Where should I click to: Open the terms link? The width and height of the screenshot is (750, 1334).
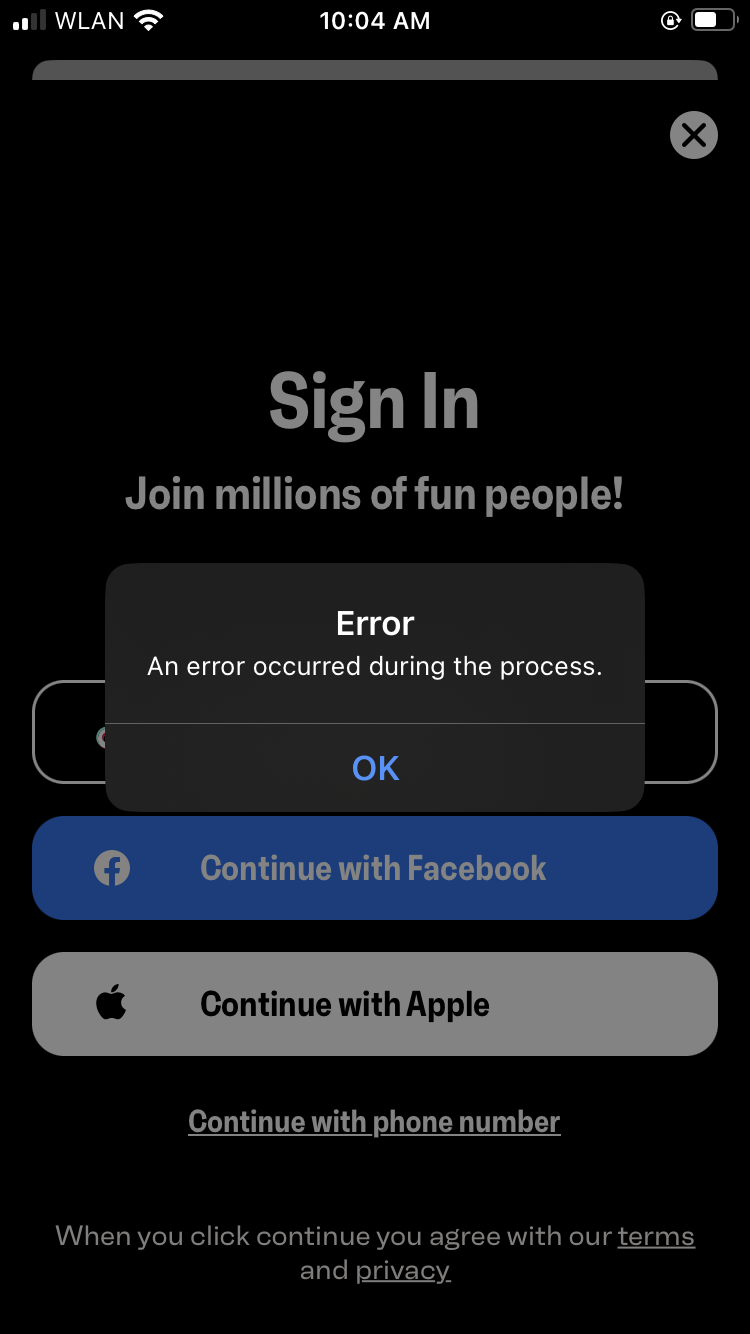click(x=656, y=1236)
